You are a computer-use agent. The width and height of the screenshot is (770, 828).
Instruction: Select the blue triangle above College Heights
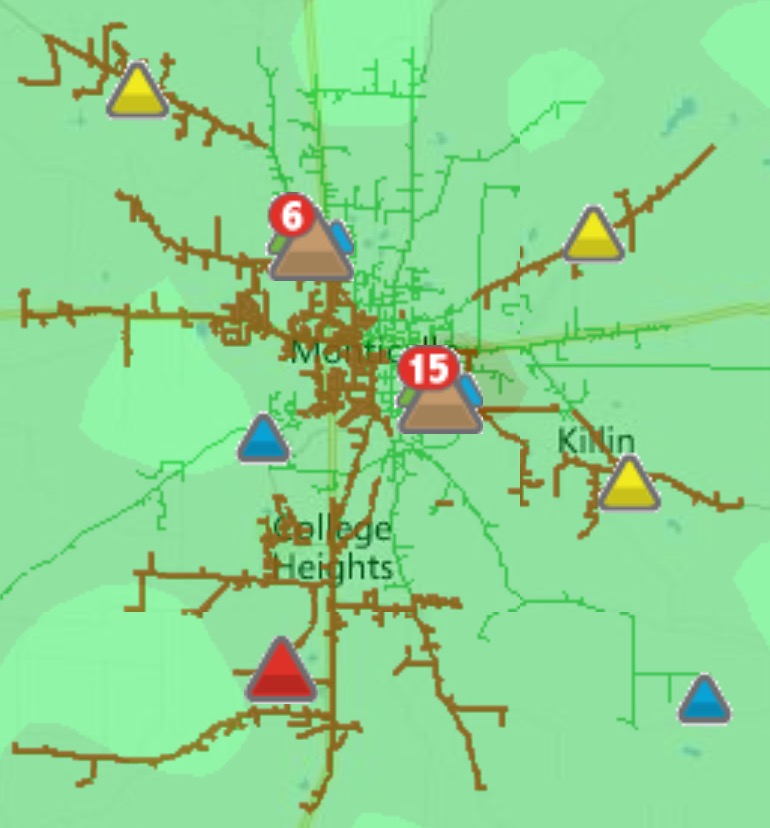tap(264, 440)
